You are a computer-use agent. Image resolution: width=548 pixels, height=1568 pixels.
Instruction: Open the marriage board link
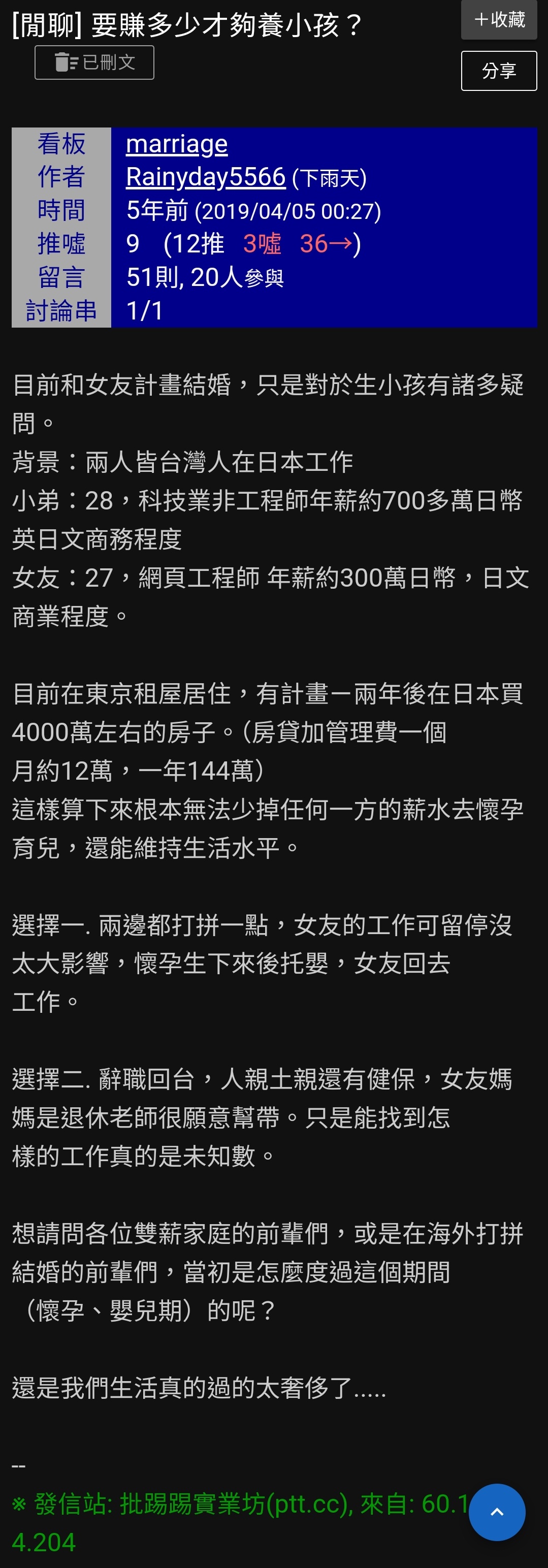coord(177,144)
